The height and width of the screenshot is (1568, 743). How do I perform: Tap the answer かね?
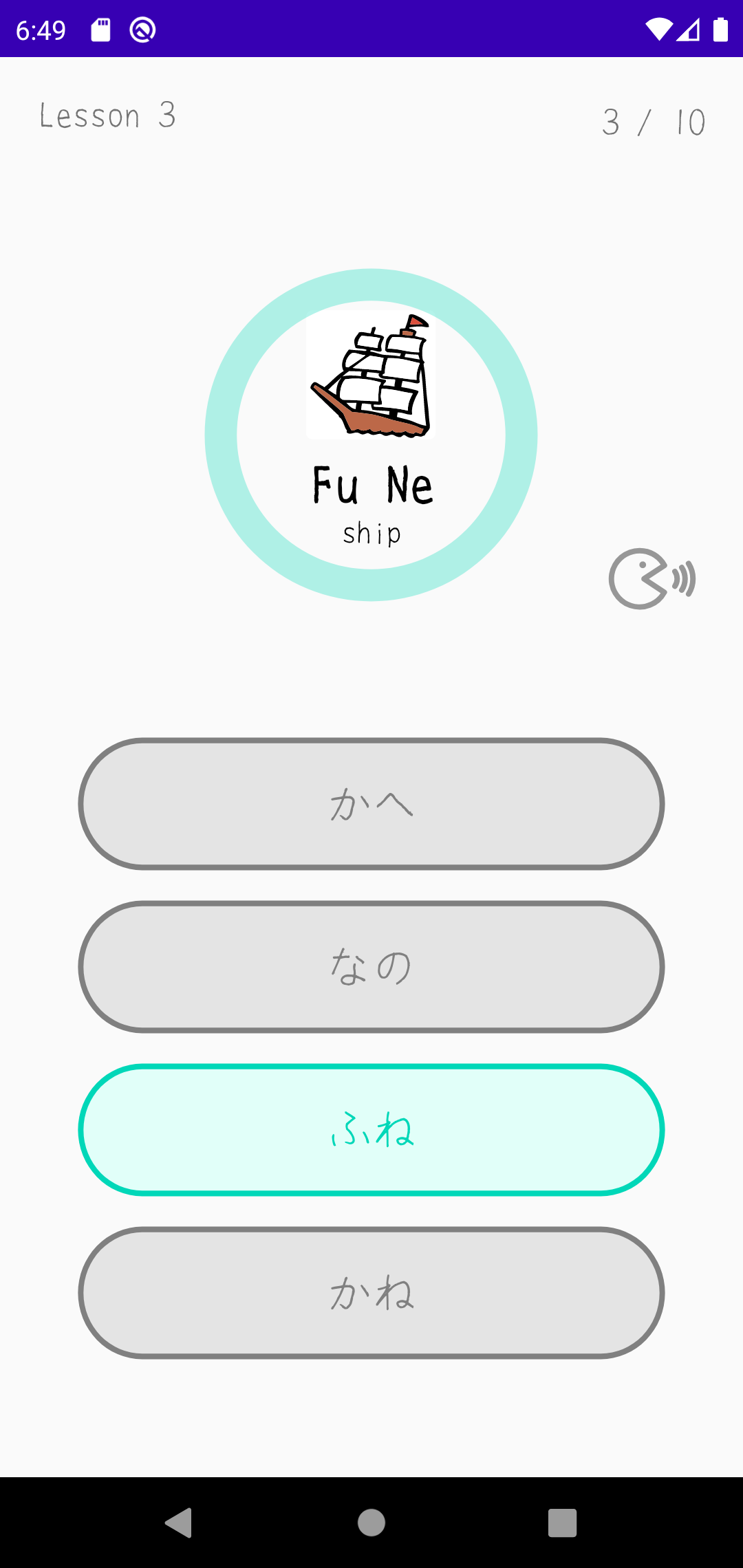[x=371, y=1293]
